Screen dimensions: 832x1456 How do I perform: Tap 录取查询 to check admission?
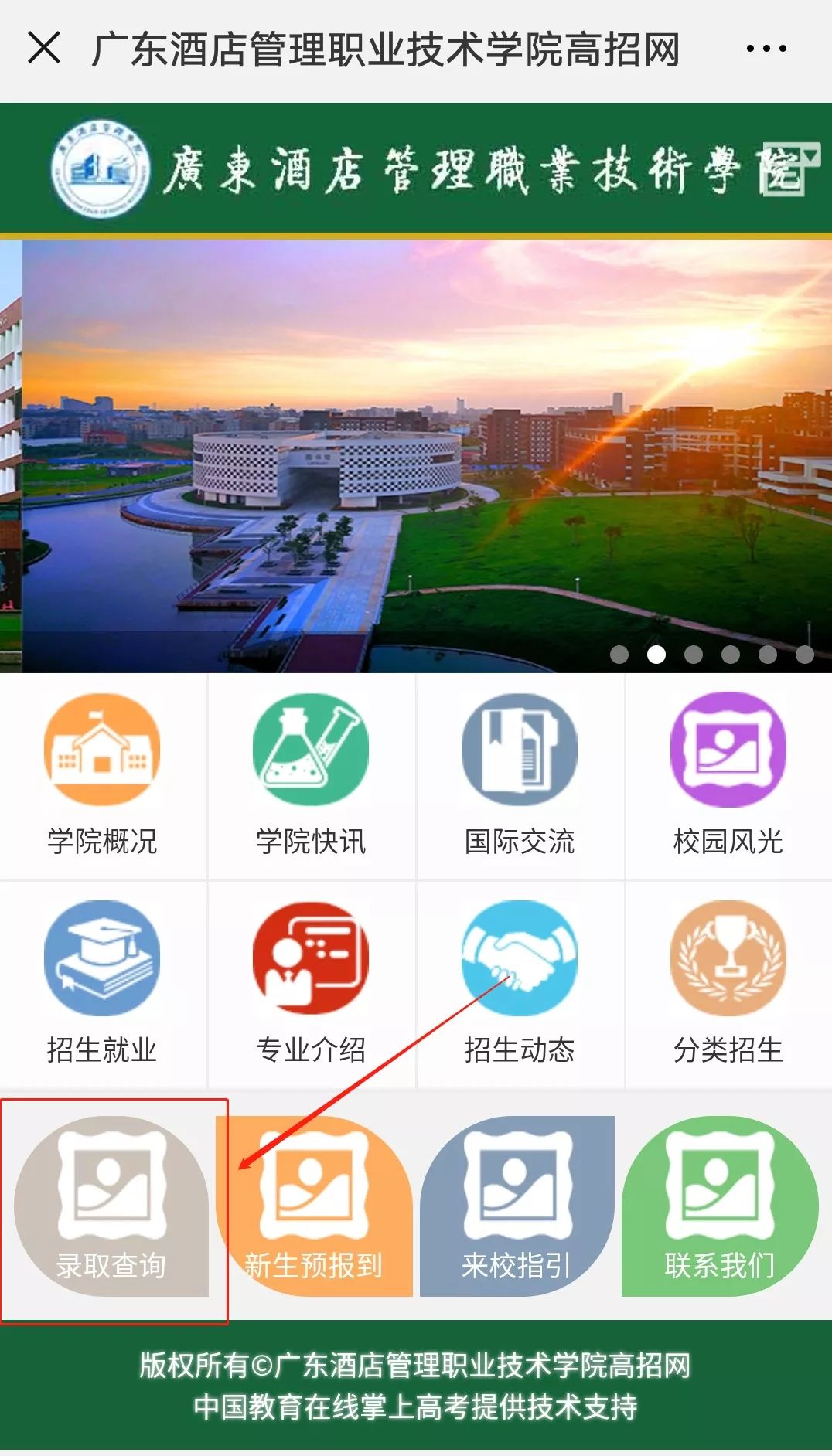coord(111,1206)
